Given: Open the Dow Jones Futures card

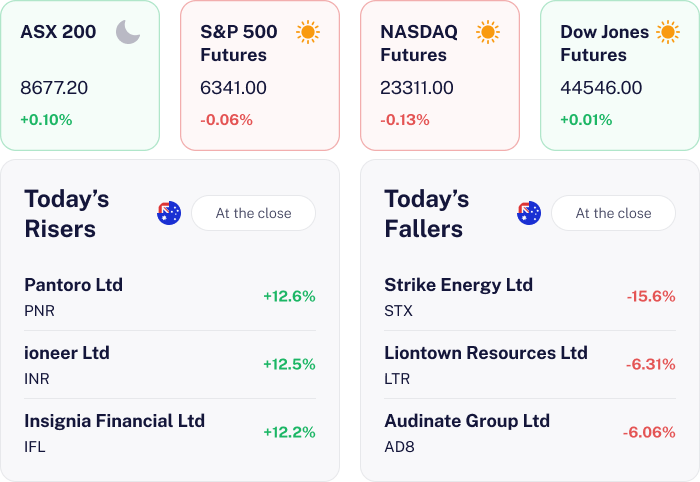Looking at the screenshot, I should click(620, 75).
